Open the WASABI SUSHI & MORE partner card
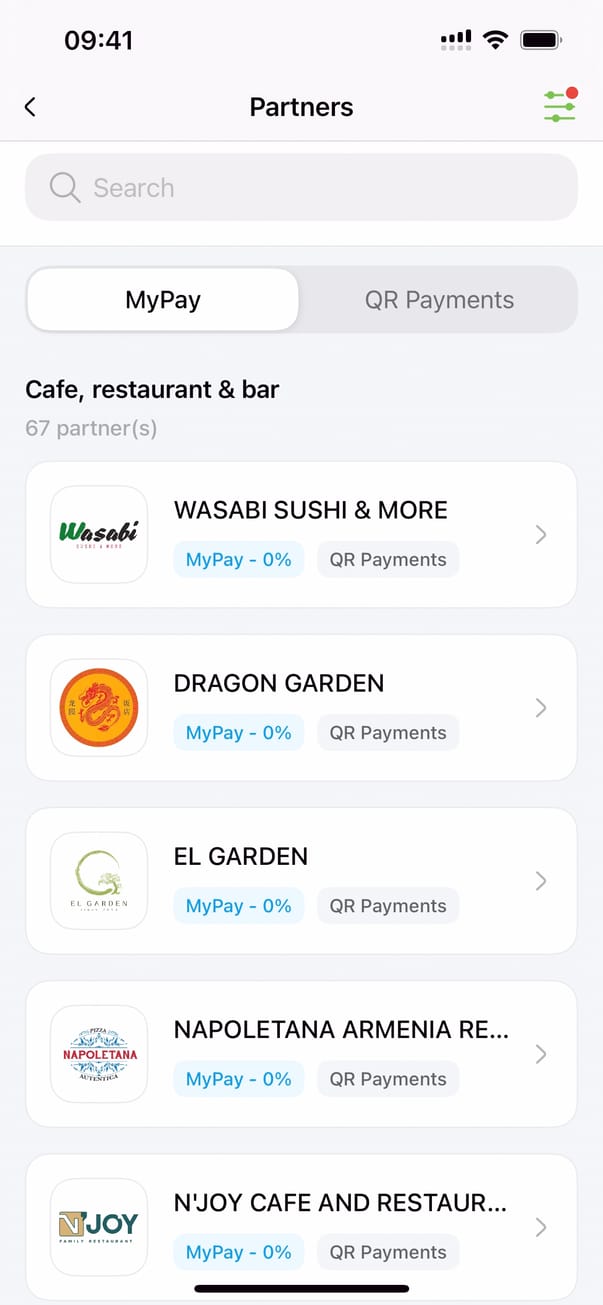 pyautogui.click(x=301, y=535)
